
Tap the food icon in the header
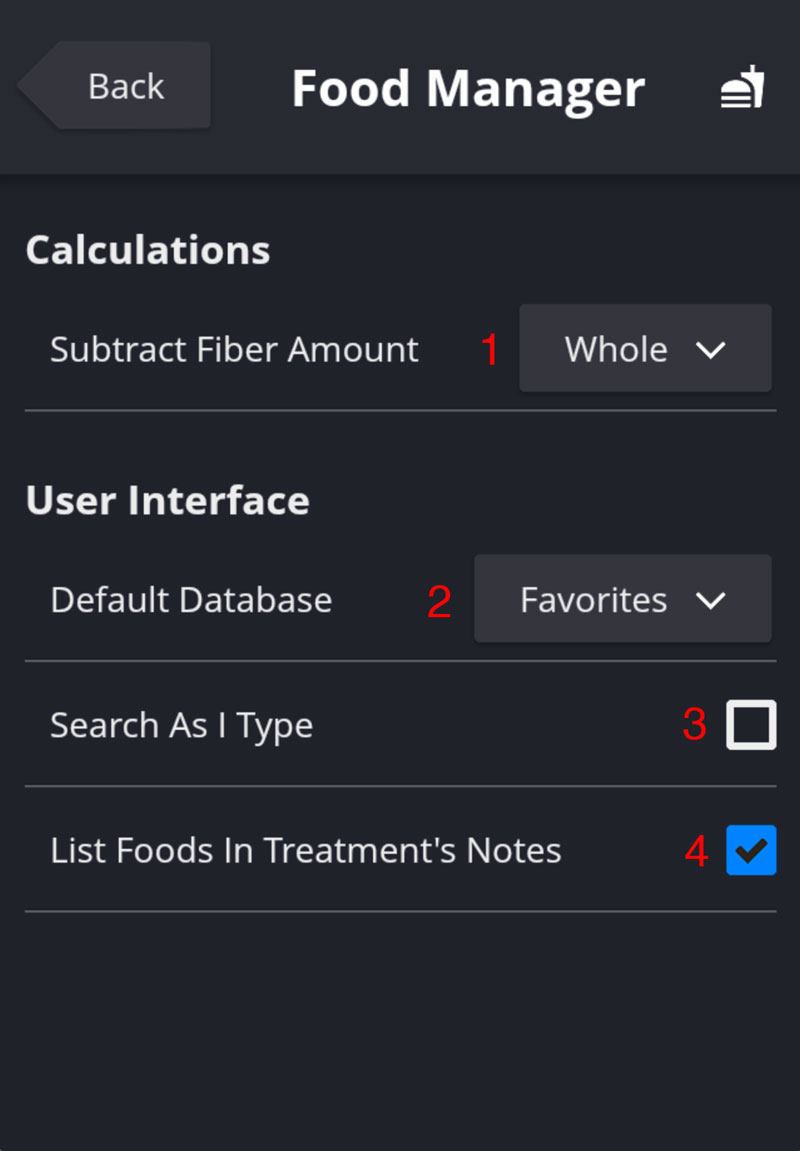(x=742, y=88)
